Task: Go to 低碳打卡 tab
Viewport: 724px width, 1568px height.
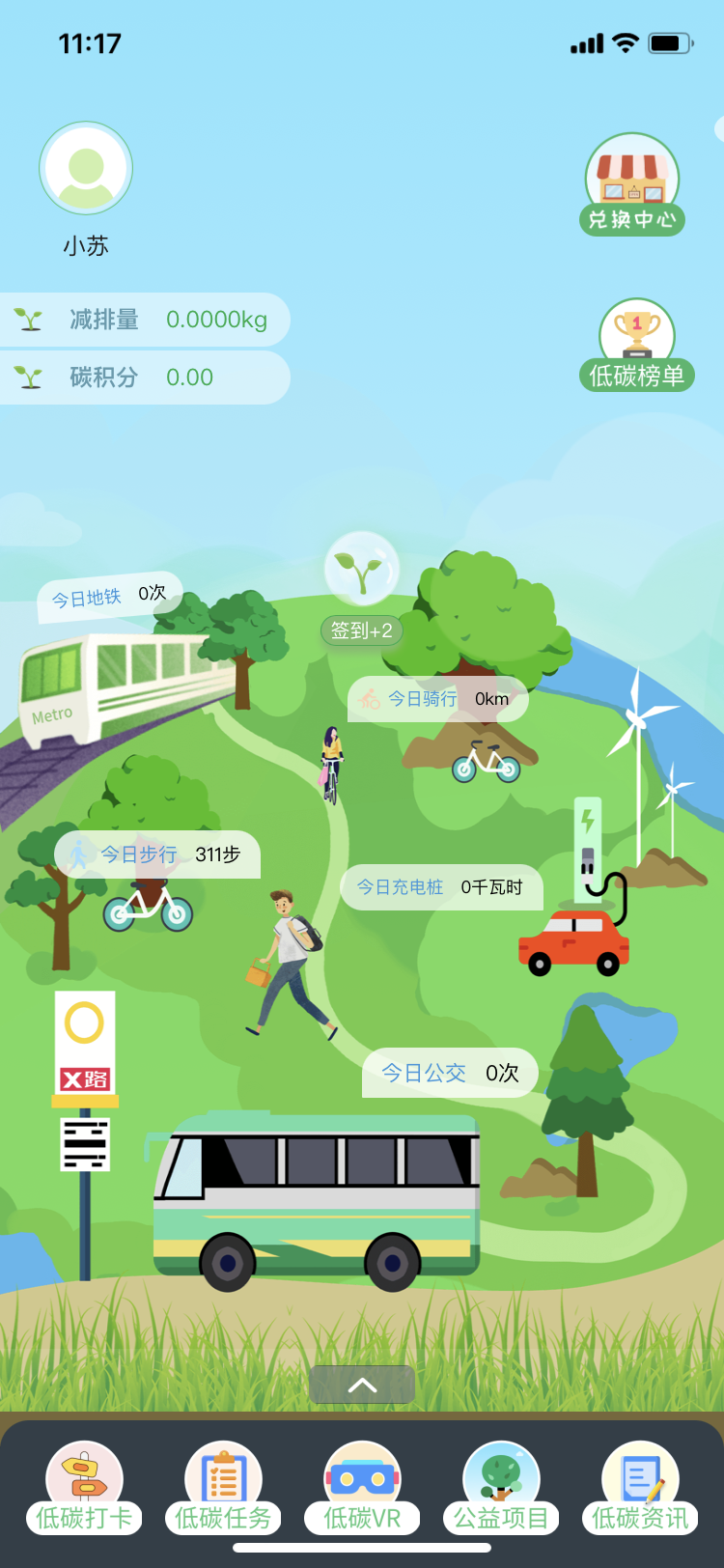Action: (84, 1489)
